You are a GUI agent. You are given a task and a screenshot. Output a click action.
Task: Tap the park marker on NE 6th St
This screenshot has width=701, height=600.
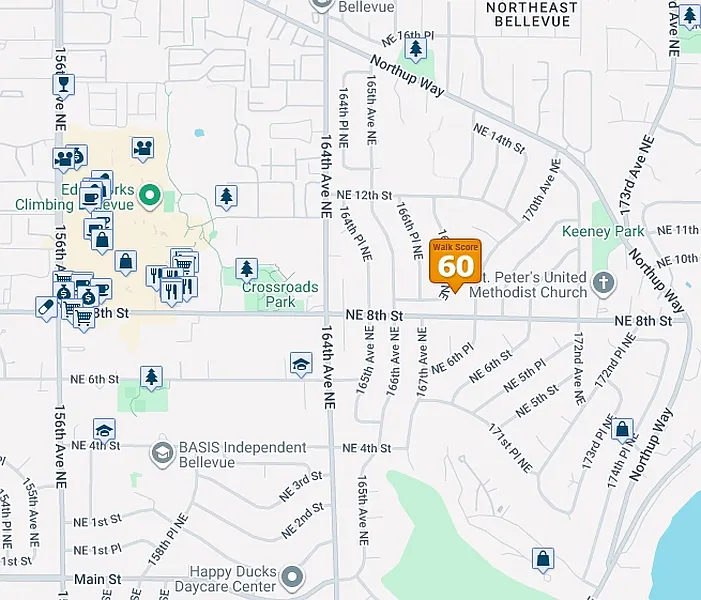[x=151, y=377]
